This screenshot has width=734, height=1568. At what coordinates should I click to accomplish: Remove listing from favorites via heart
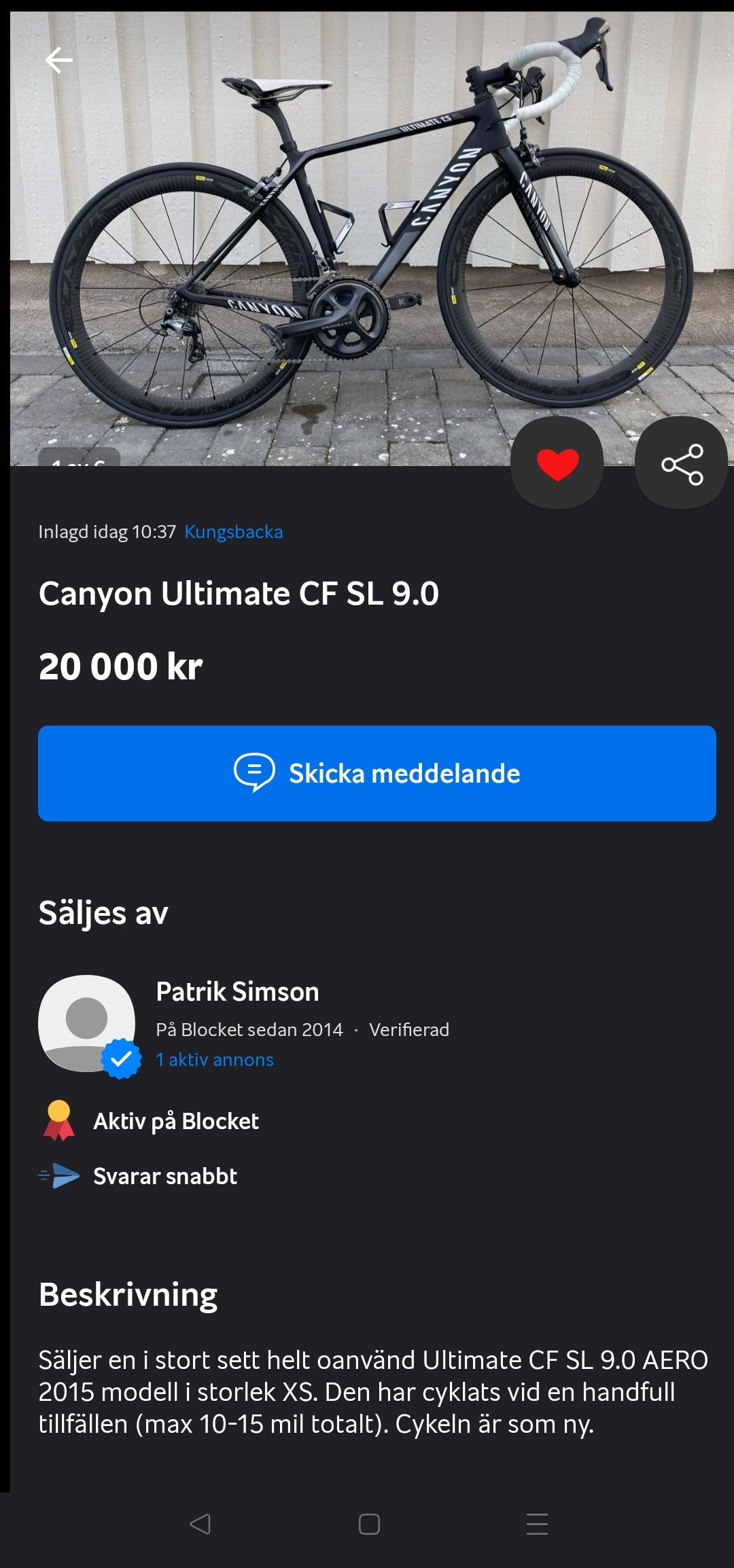coord(557,464)
